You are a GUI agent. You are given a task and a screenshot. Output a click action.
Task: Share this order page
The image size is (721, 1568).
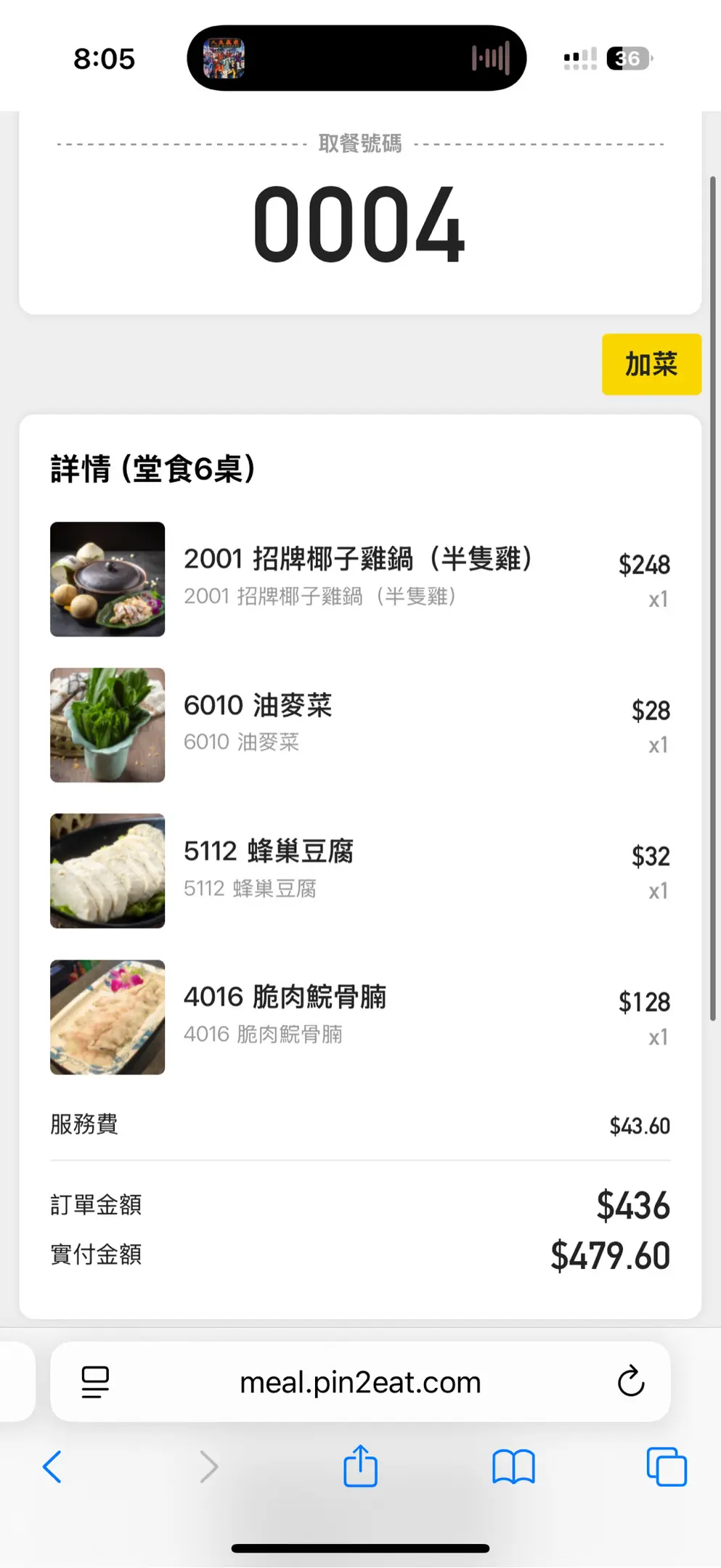[x=360, y=1466]
